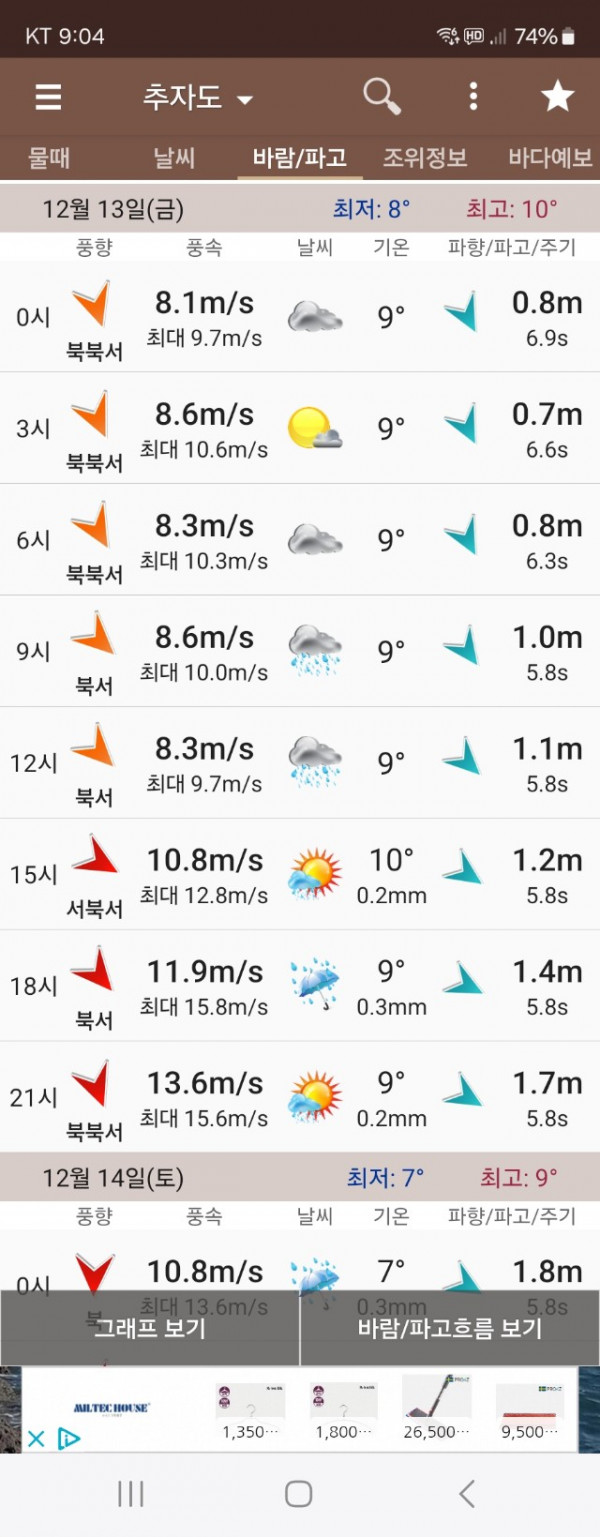Screen dimensions: 600x1537
Task: Switch to the 물때 tab
Action: 49,158
